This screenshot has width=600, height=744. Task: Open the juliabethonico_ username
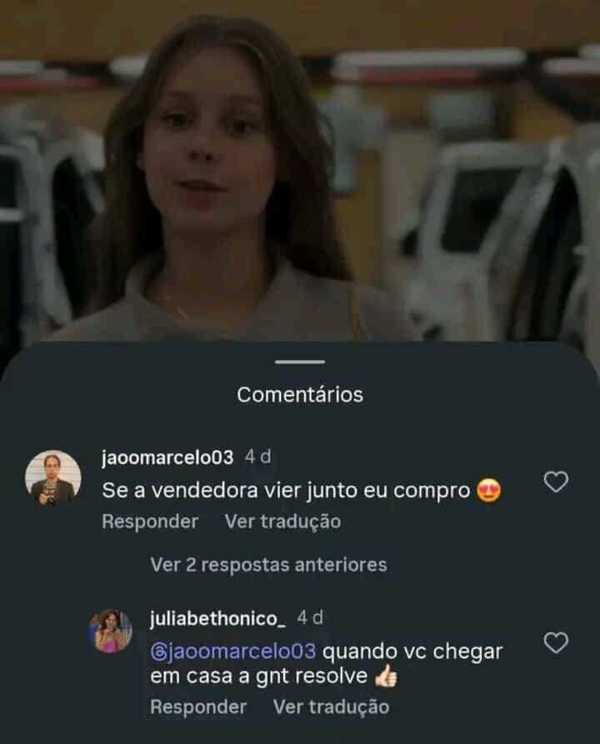(217, 618)
